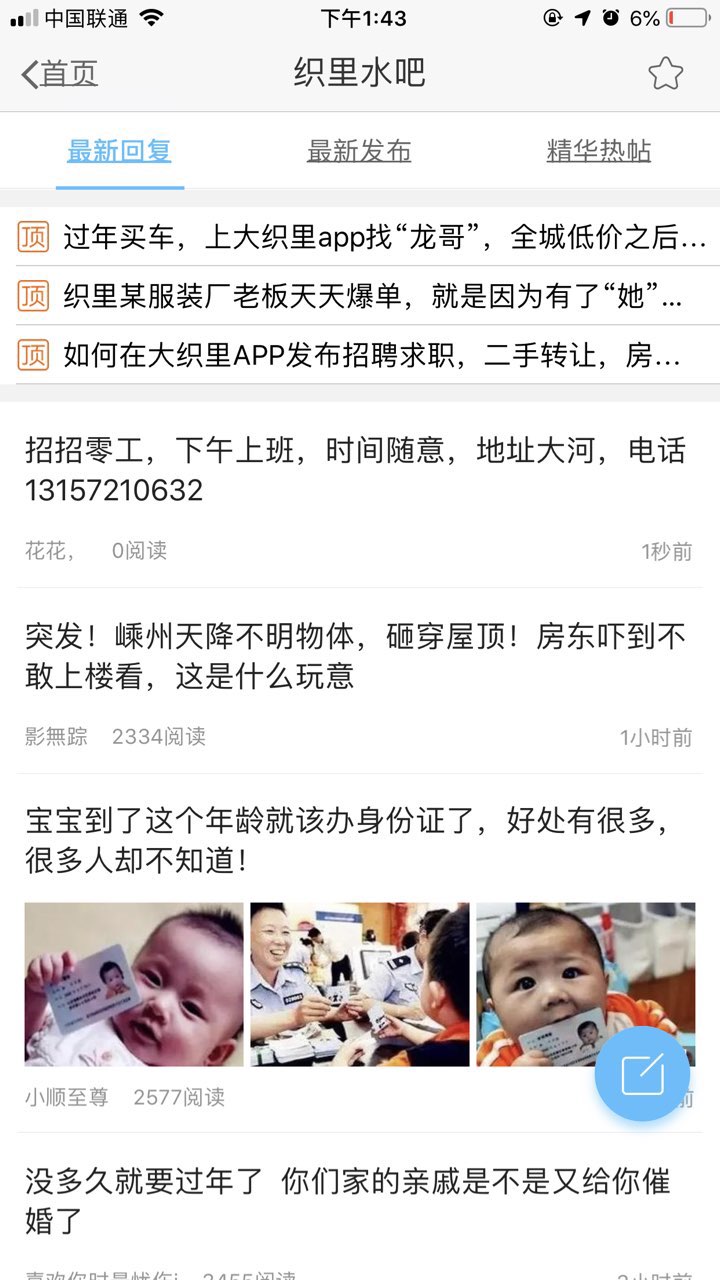Favorite 织里水吧 with the star icon

point(665,73)
